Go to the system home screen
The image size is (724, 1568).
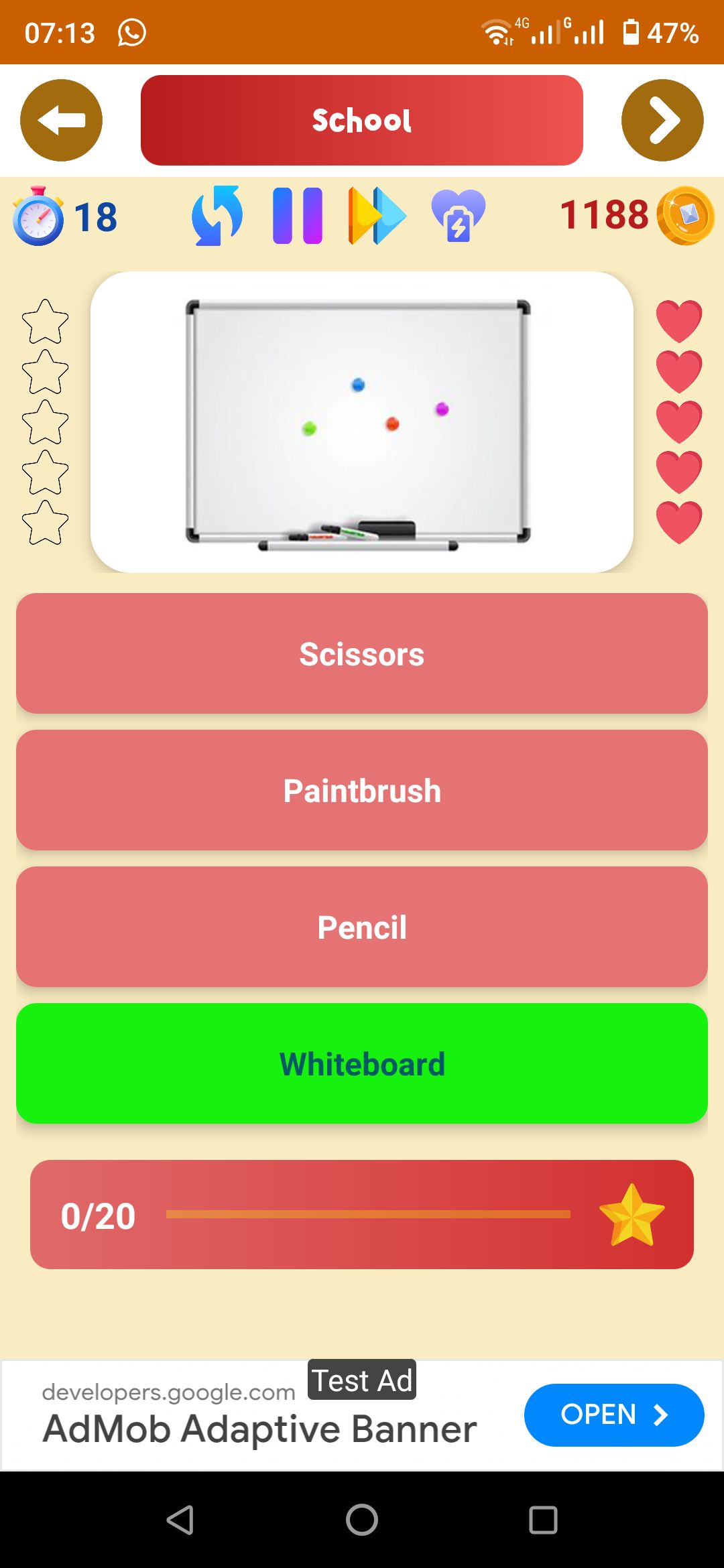coord(362,1519)
